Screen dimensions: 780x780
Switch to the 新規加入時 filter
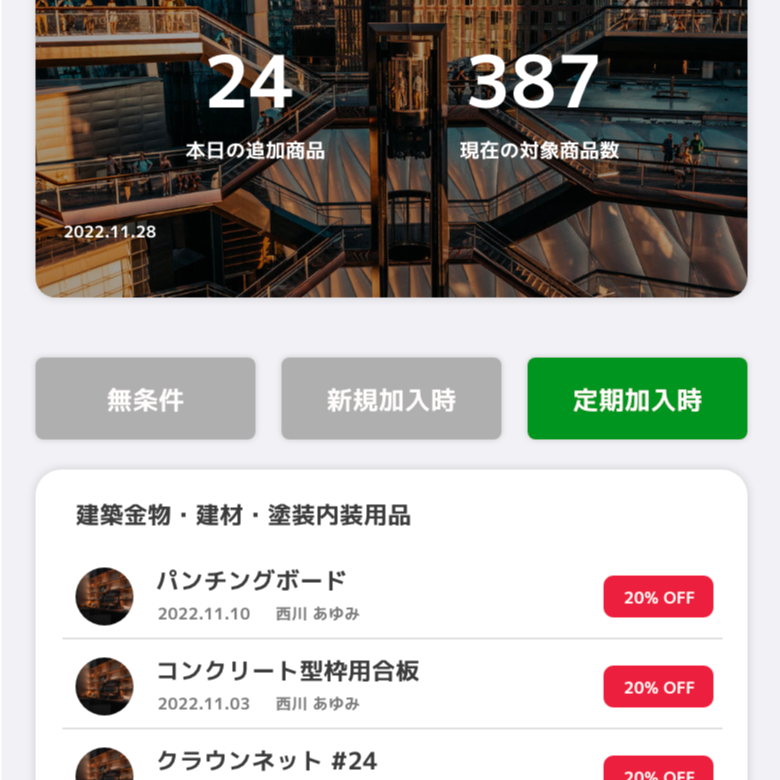pyautogui.click(x=391, y=399)
